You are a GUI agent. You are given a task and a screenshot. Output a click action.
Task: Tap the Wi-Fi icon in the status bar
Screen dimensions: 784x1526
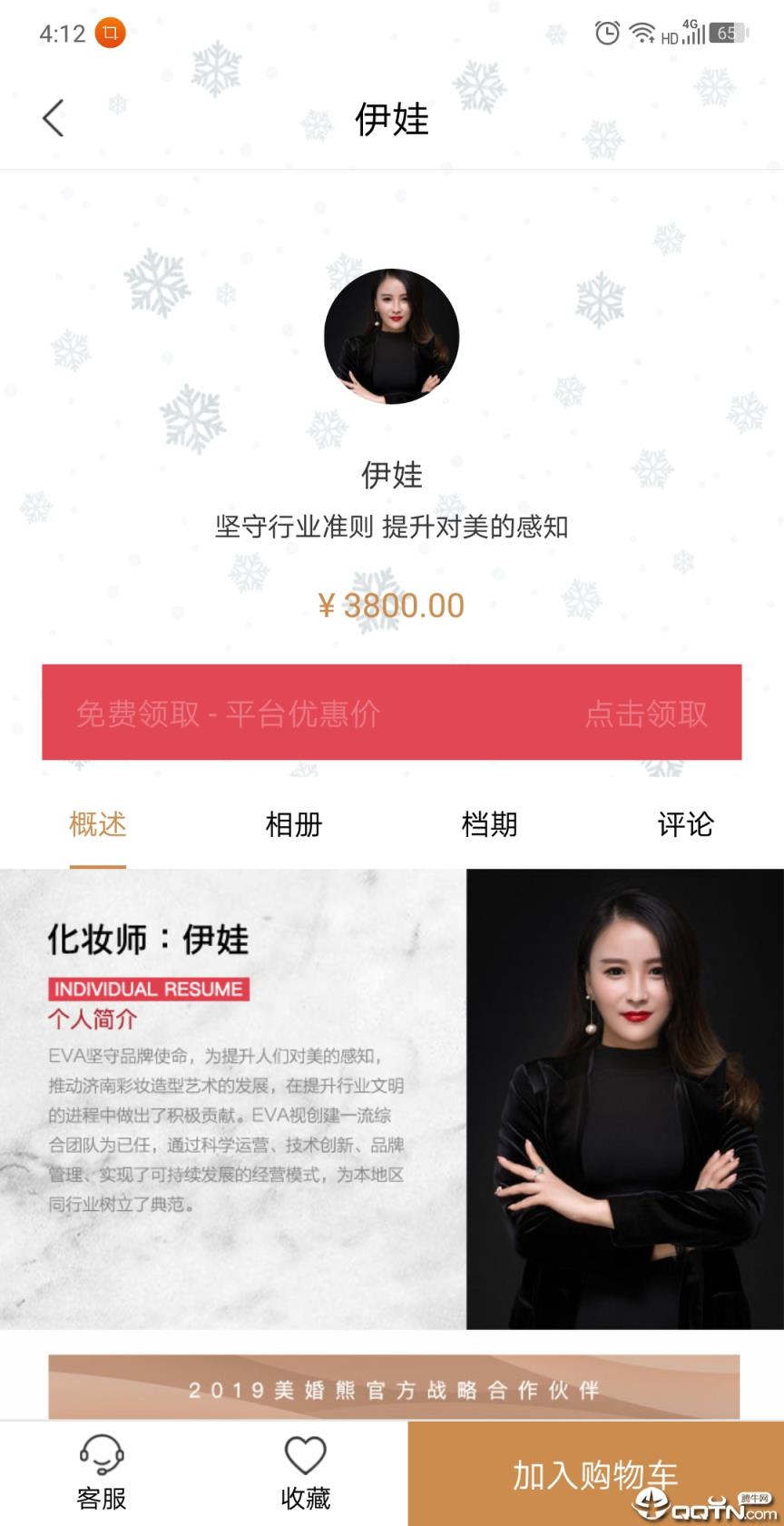tap(642, 33)
